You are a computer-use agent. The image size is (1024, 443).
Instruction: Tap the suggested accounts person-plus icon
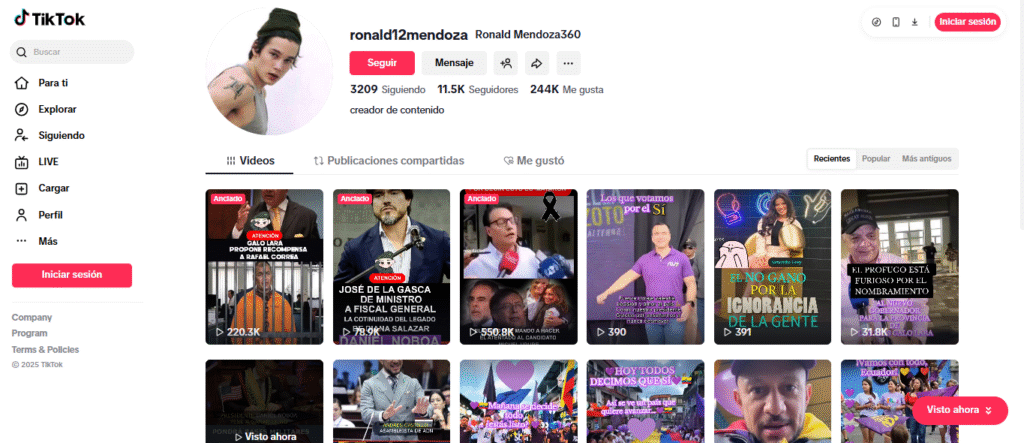coord(505,63)
